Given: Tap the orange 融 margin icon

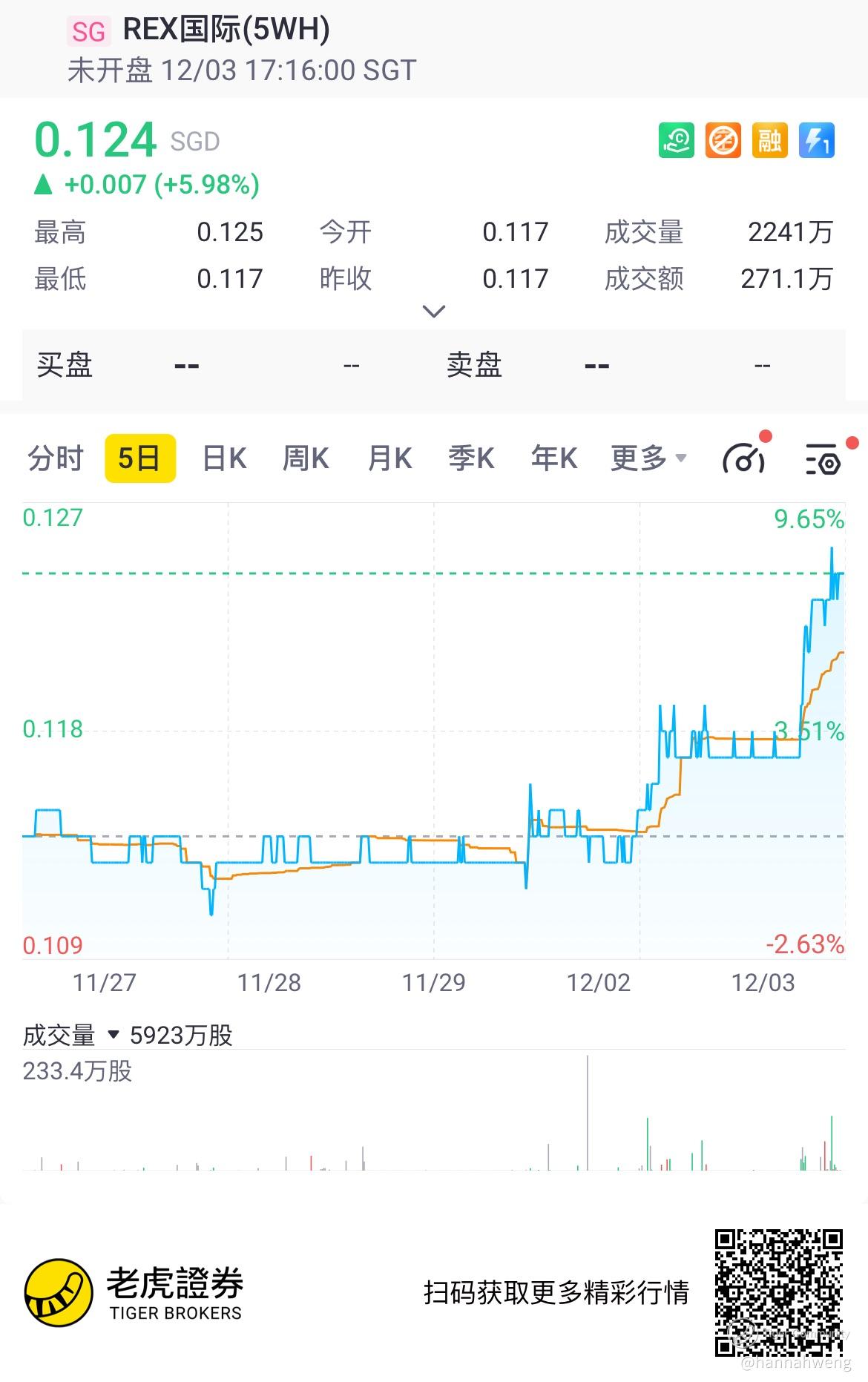Looking at the screenshot, I should point(769,140).
